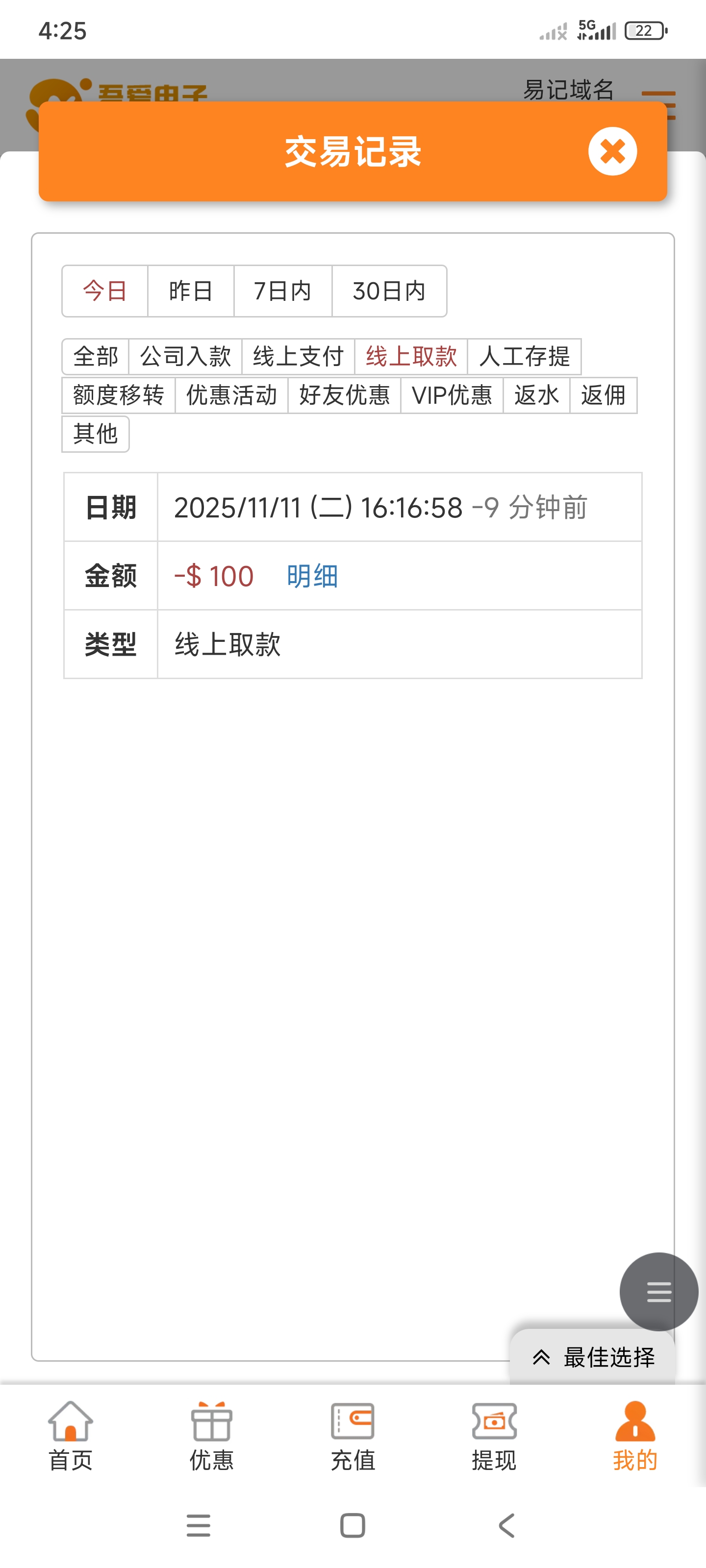The height and width of the screenshot is (1568, 706).
Task: Show records for 30日内
Action: pyautogui.click(x=389, y=291)
